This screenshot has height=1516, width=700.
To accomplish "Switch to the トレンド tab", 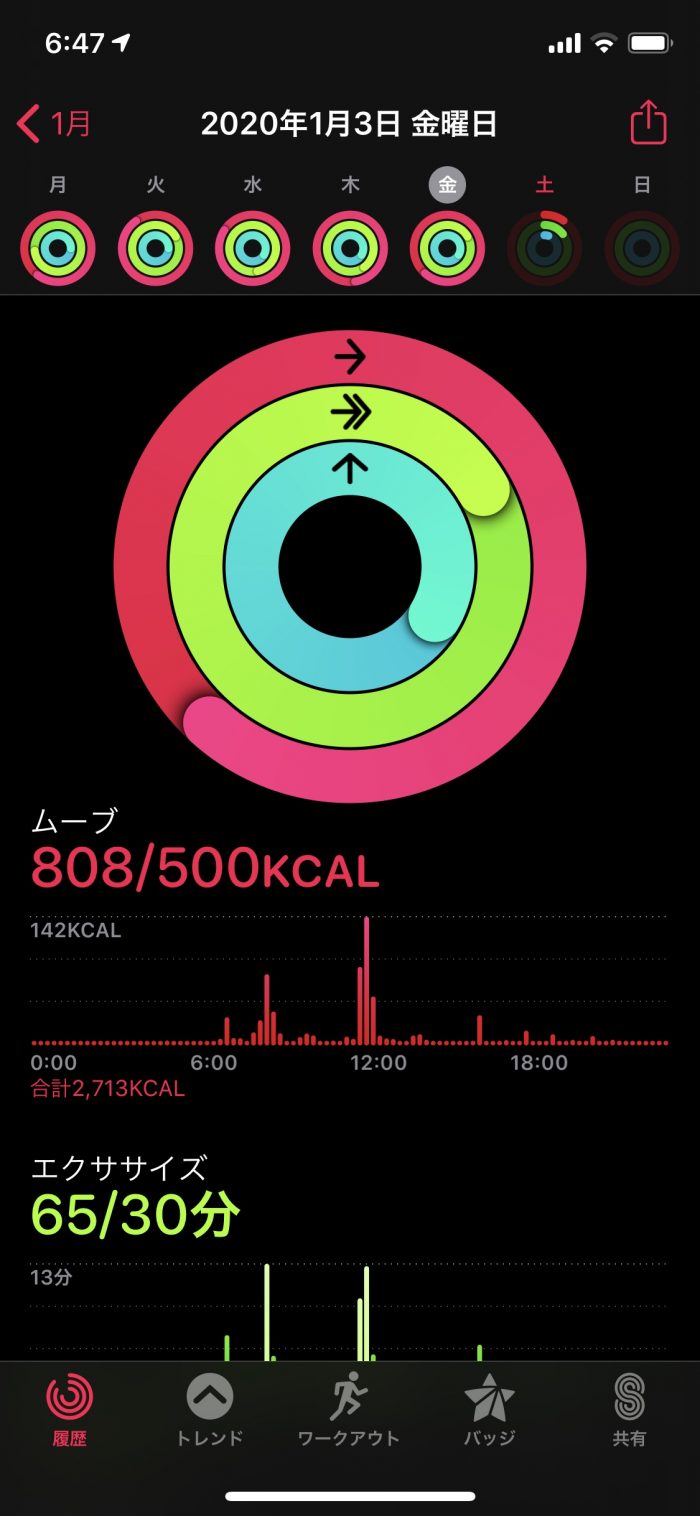I will tap(210, 1410).
